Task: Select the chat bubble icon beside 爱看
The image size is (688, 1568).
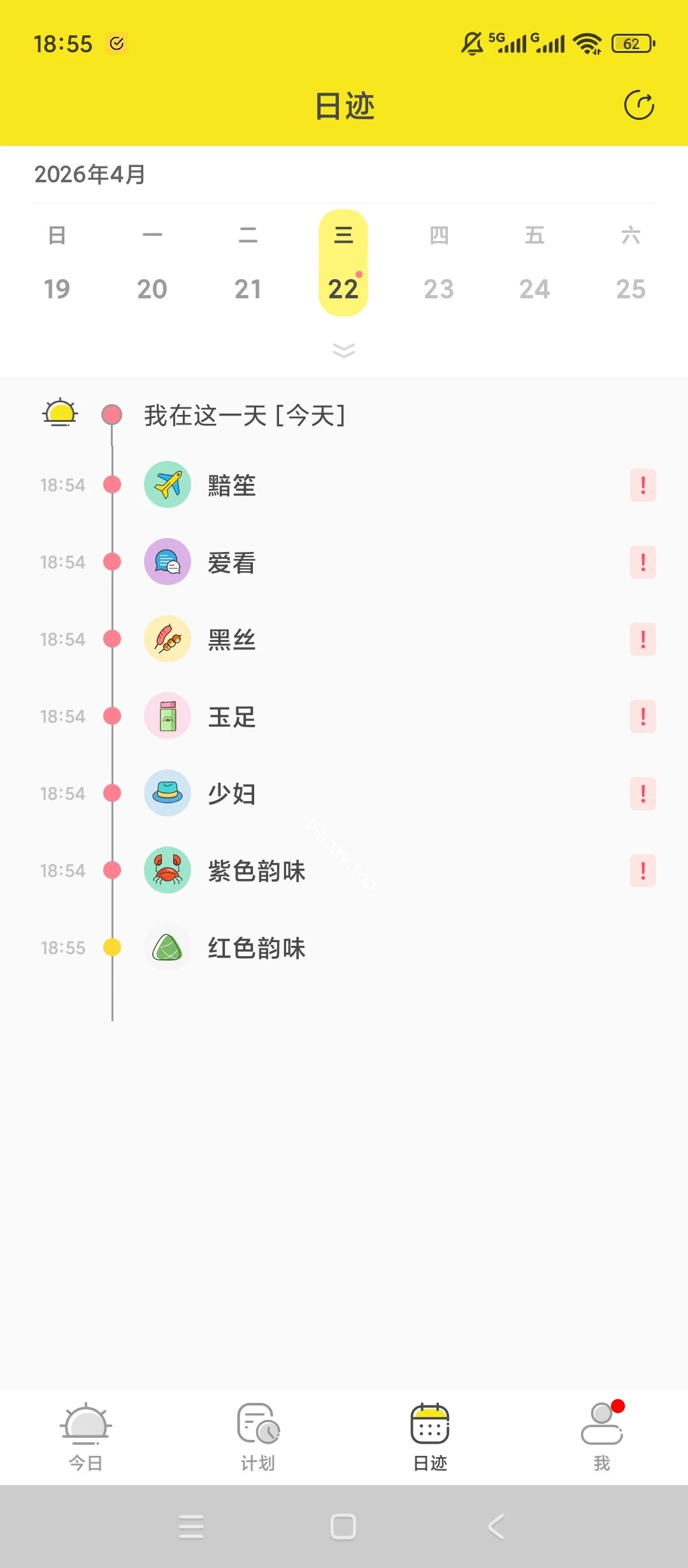Action: pos(168,562)
